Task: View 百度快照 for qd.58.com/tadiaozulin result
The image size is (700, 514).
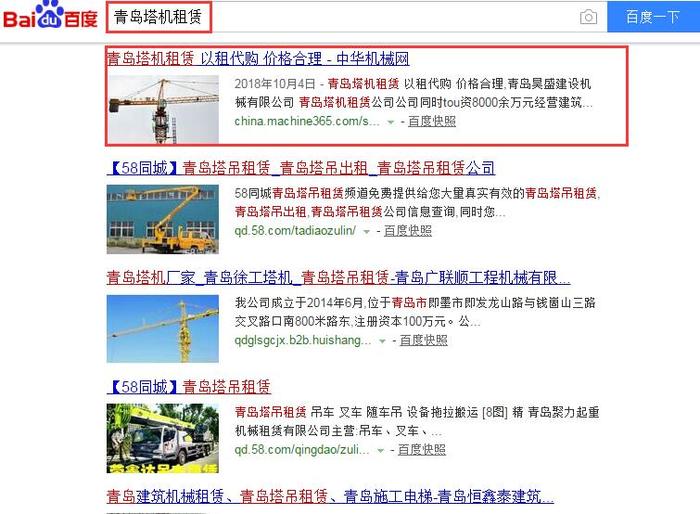Action: [408, 230]
